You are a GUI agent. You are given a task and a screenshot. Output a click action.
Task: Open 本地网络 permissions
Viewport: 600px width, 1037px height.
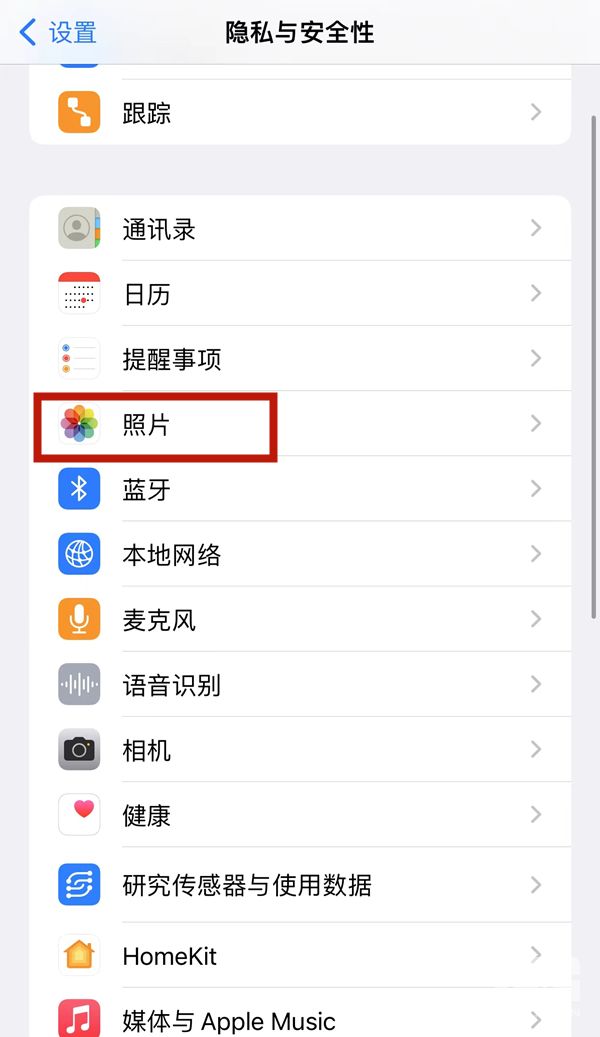click(300, 554)
